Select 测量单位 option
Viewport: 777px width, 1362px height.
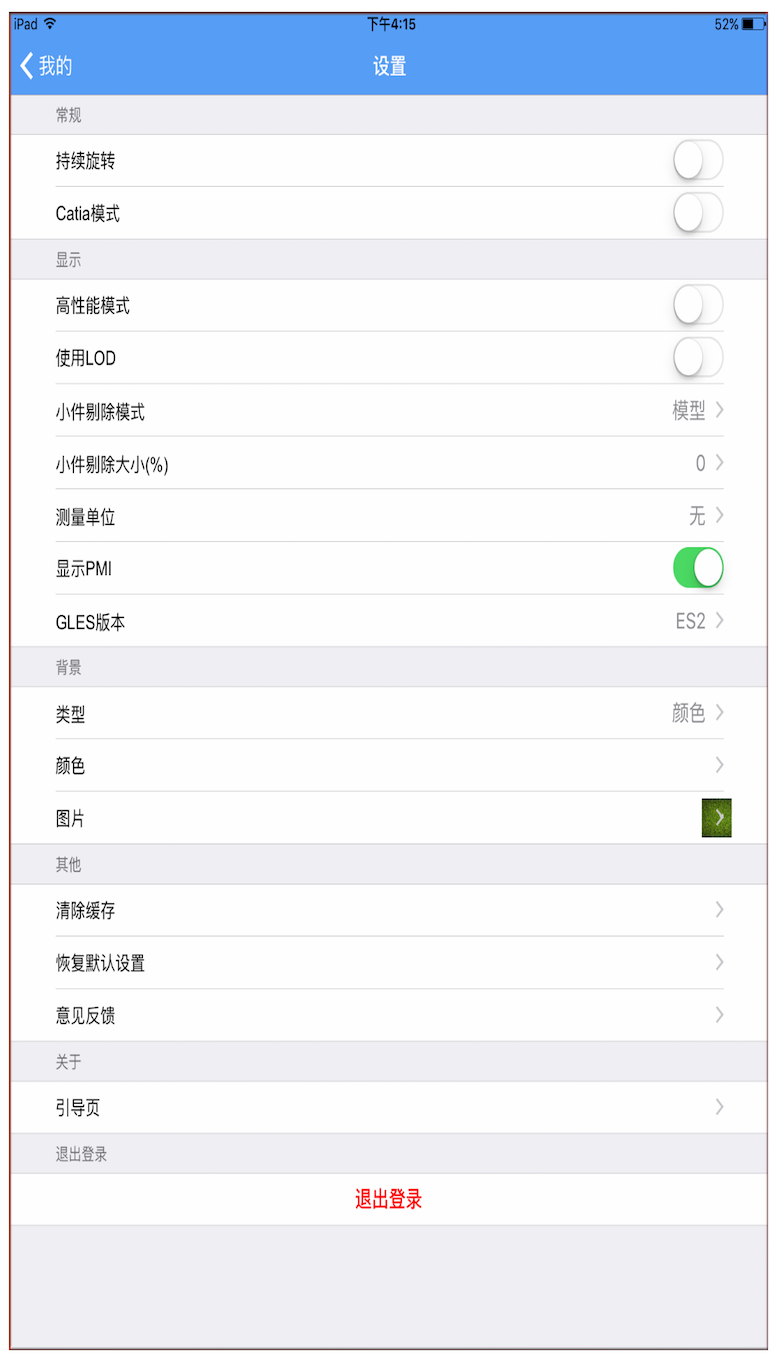click(389, 516)
